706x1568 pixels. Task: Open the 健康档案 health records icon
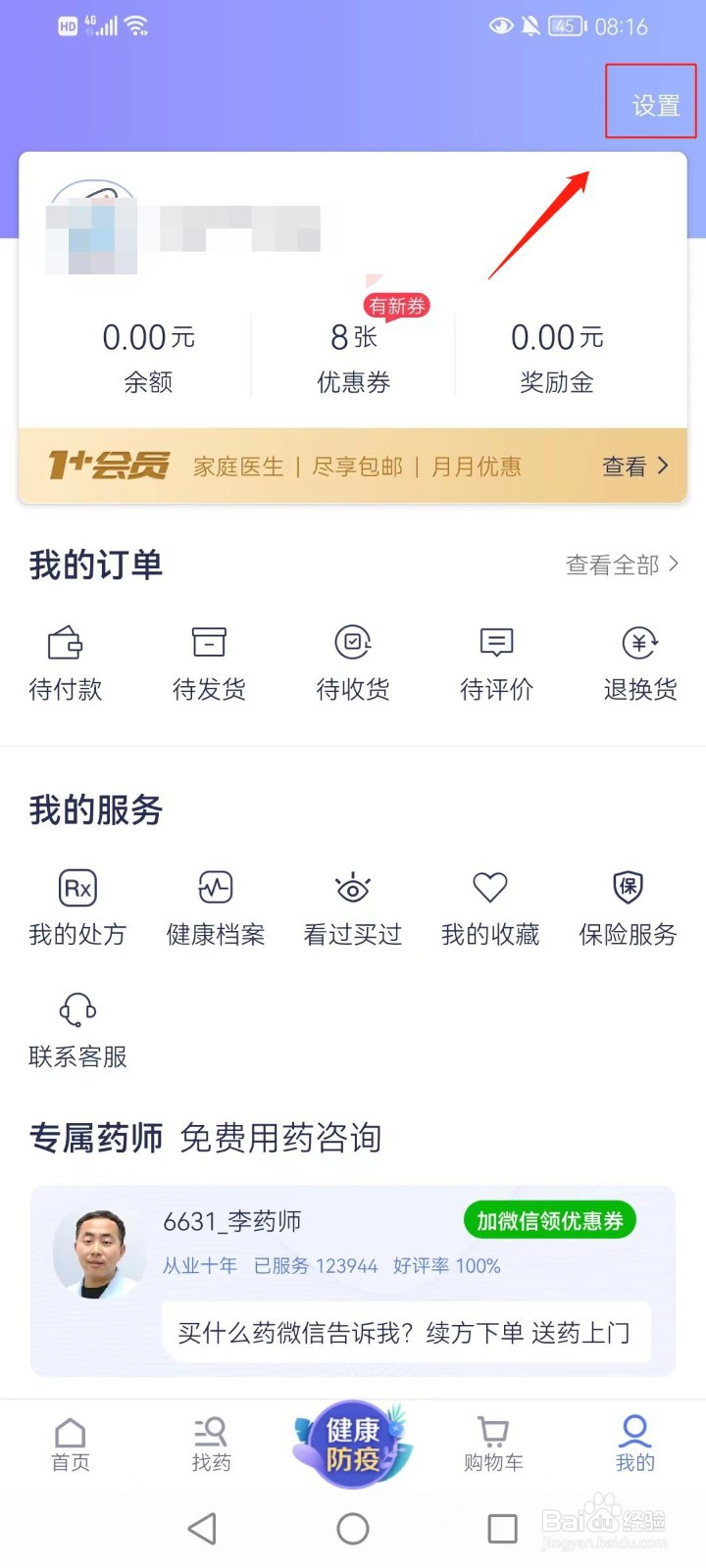(215, 906)
